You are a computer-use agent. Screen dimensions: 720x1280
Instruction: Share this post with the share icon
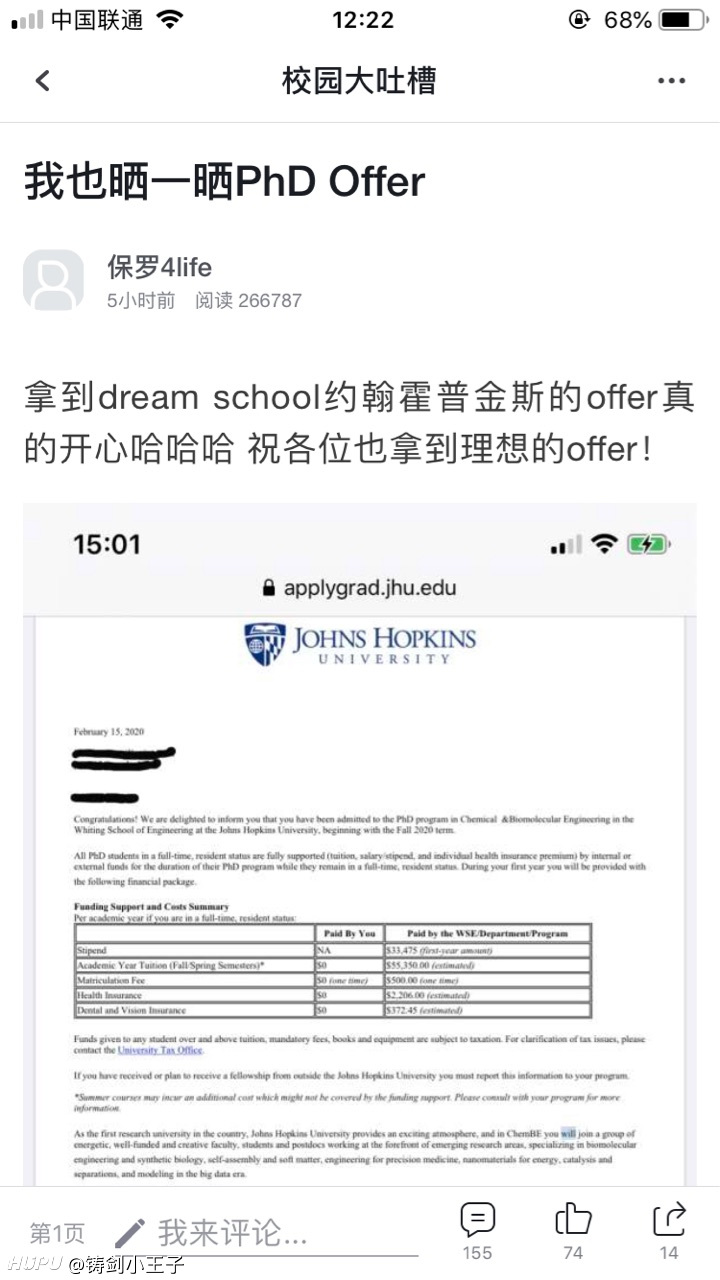pos(668,1232)
